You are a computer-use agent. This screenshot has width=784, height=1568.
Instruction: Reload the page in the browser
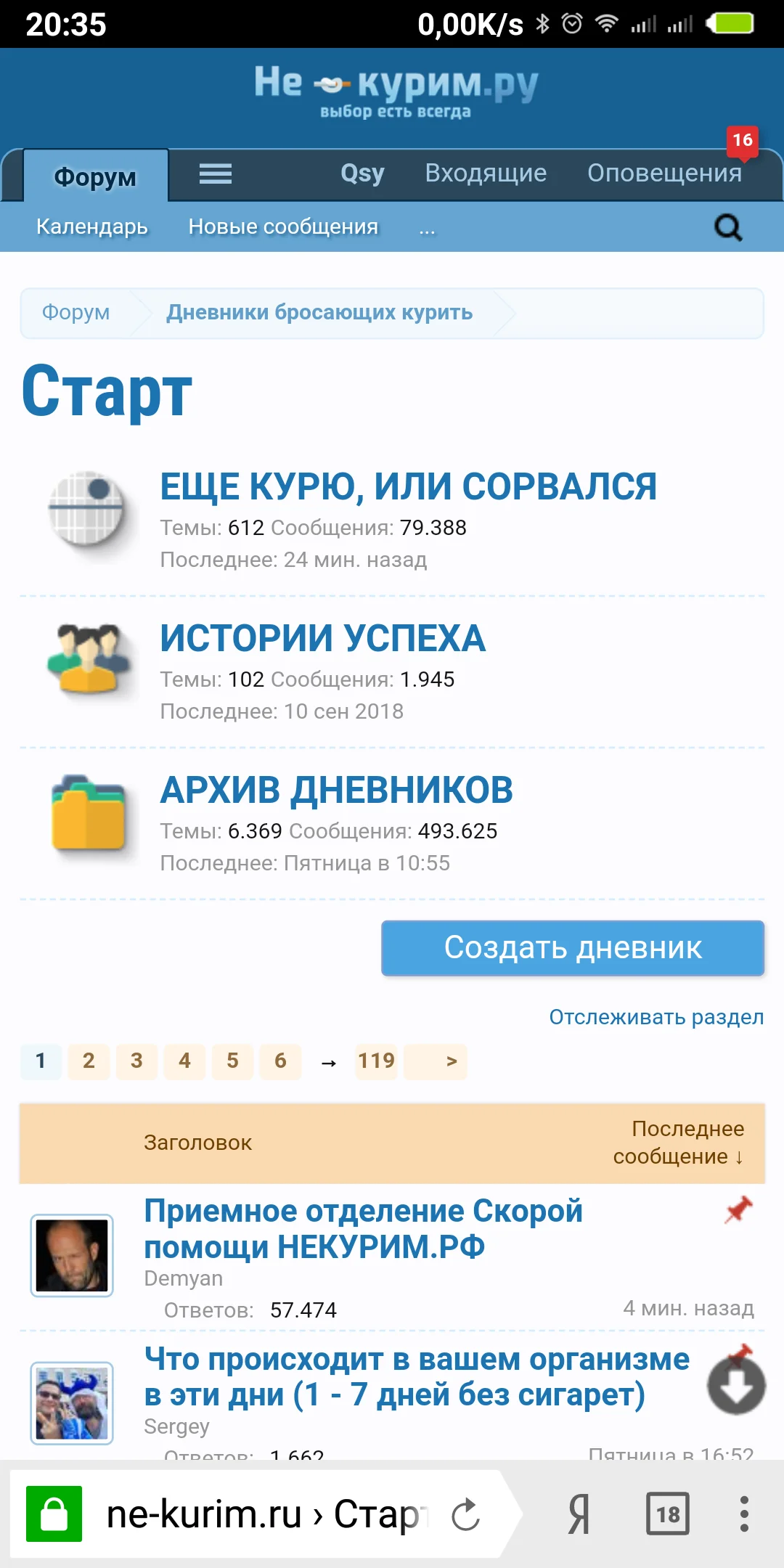pos(465,1515)
